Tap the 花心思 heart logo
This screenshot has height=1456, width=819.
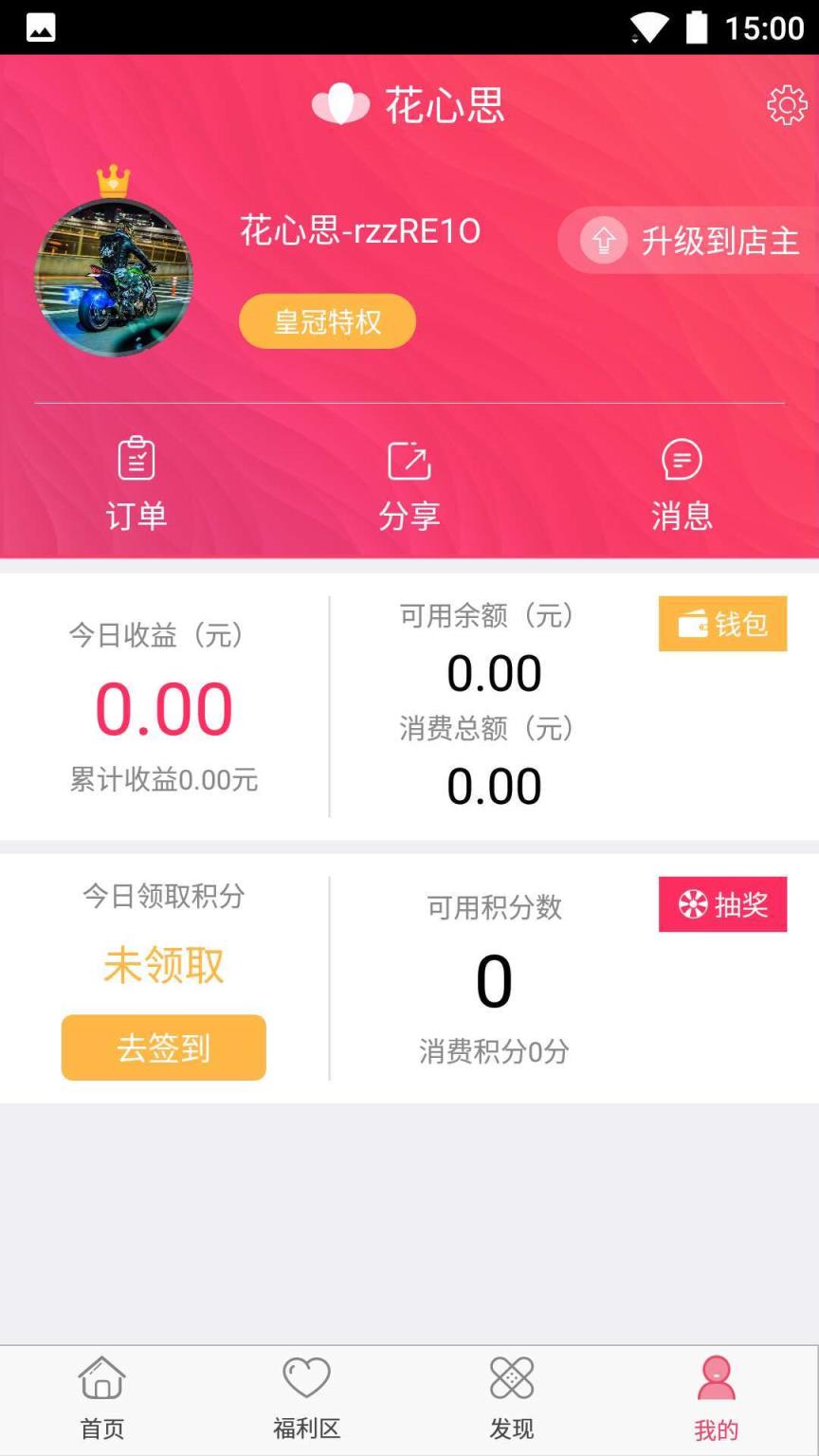[x=341, y=104]
